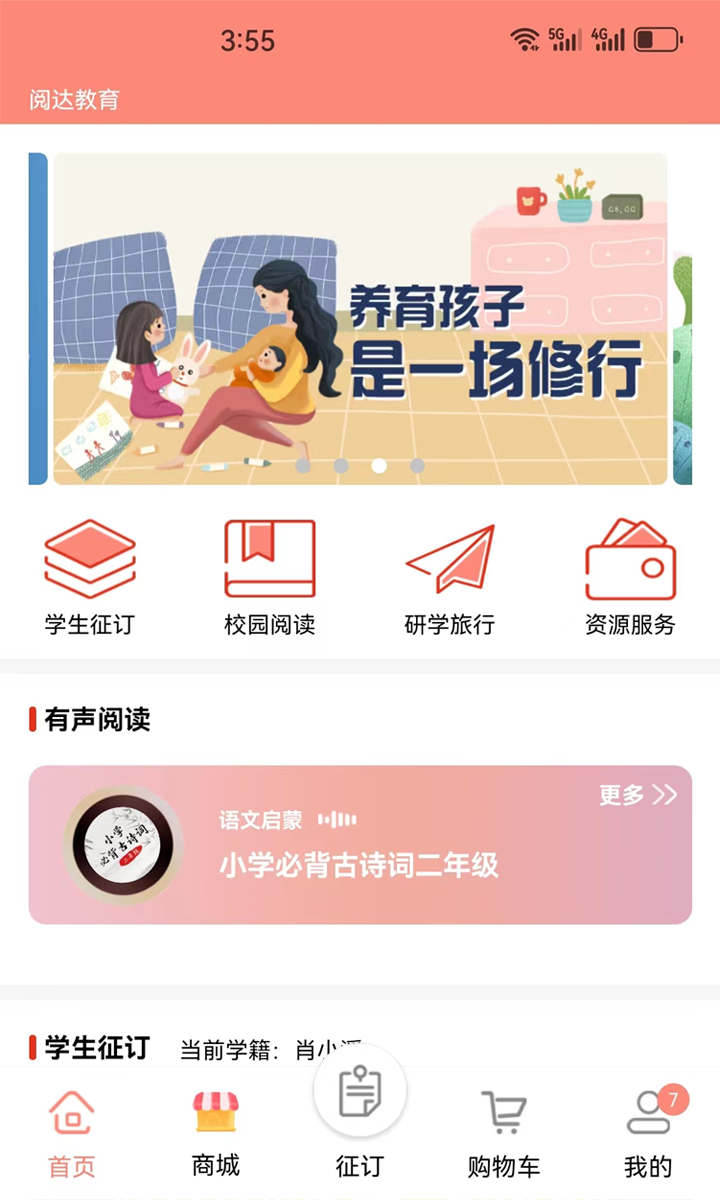Expand 有声阅读 via the 更多 chevron
This screenshot has width=720, height=1200.
[663, 796]
